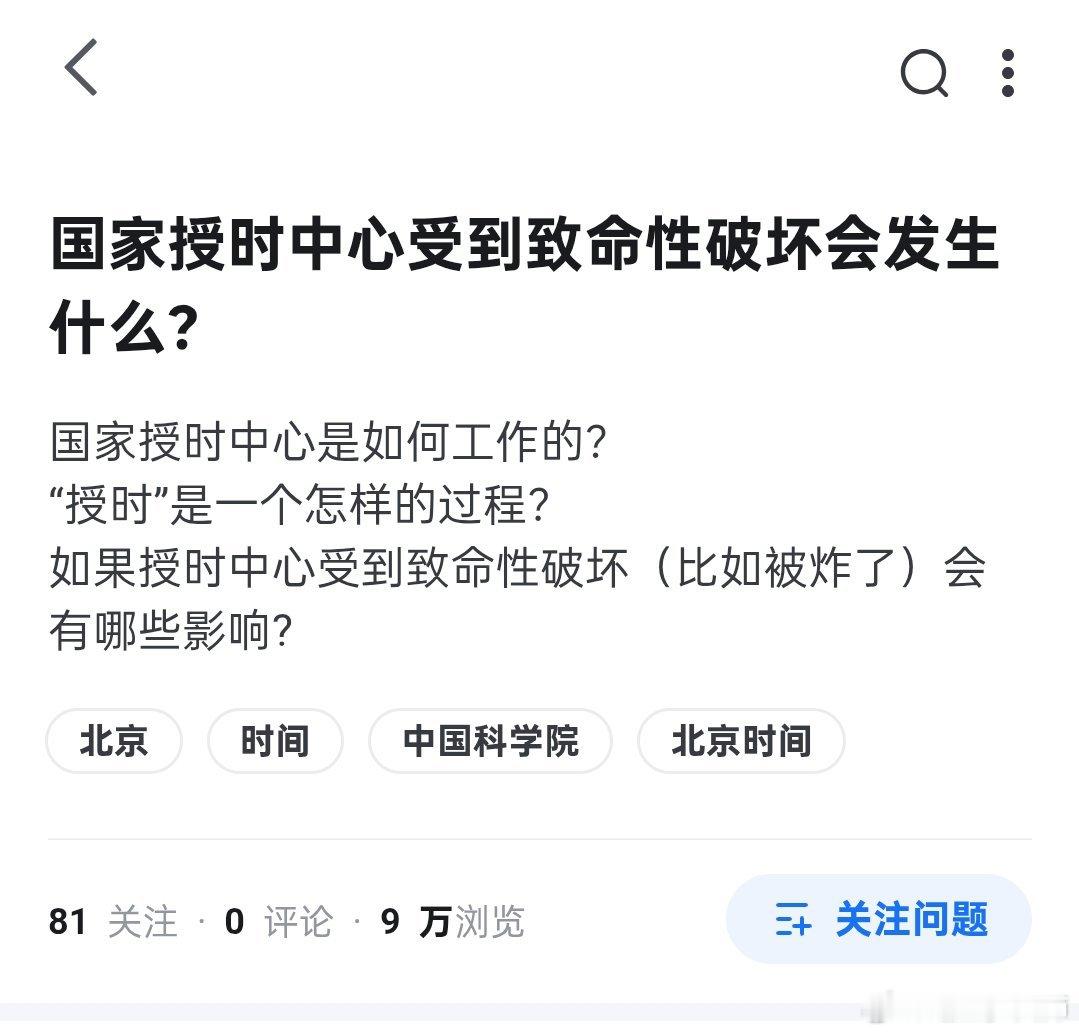1079x1034 pixels.
Task: Tap the 中国科学院 topic tag
Action: click(x=490, y=741)
